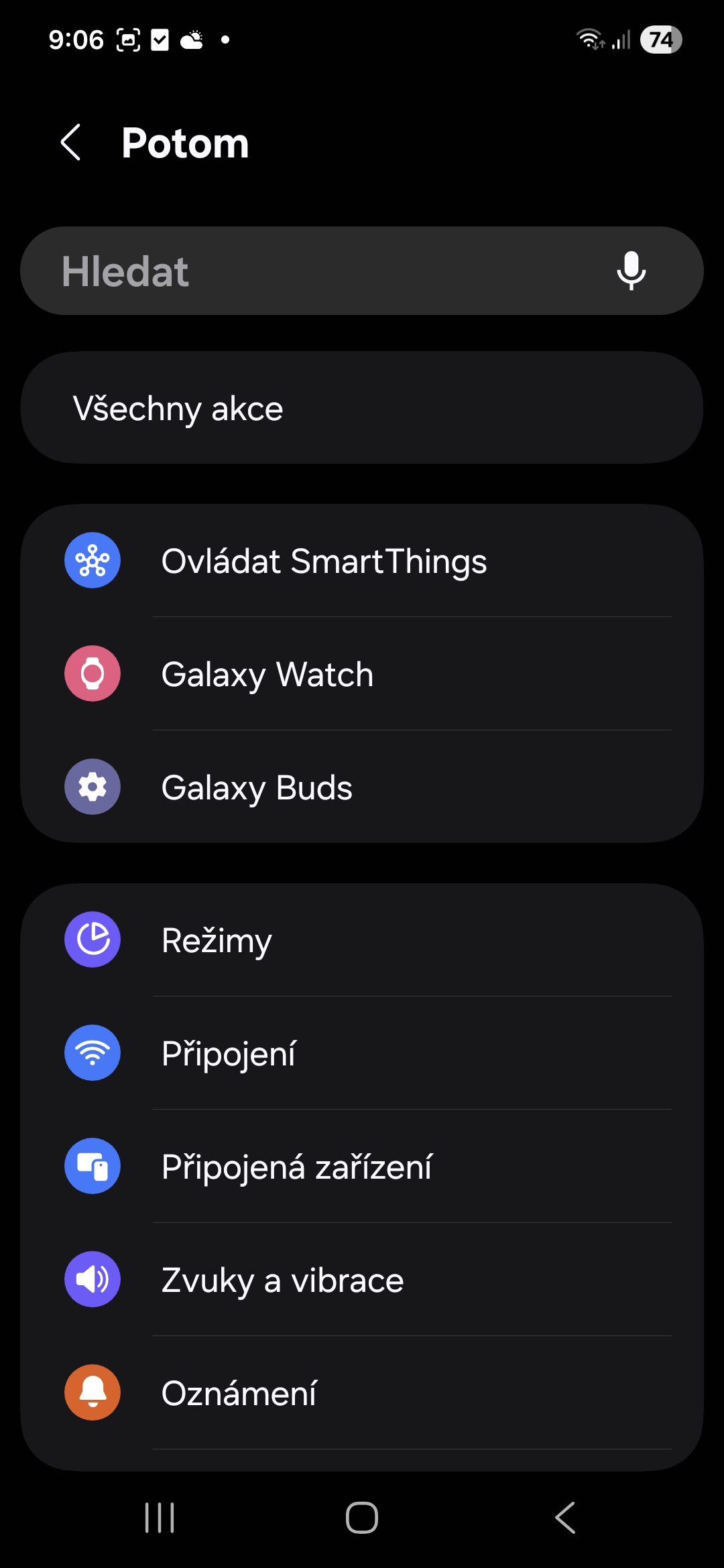Viewport: 724px width, 1568px height.
Task: Choose Zvuky a vibrace
Action: pos(362,1280)
